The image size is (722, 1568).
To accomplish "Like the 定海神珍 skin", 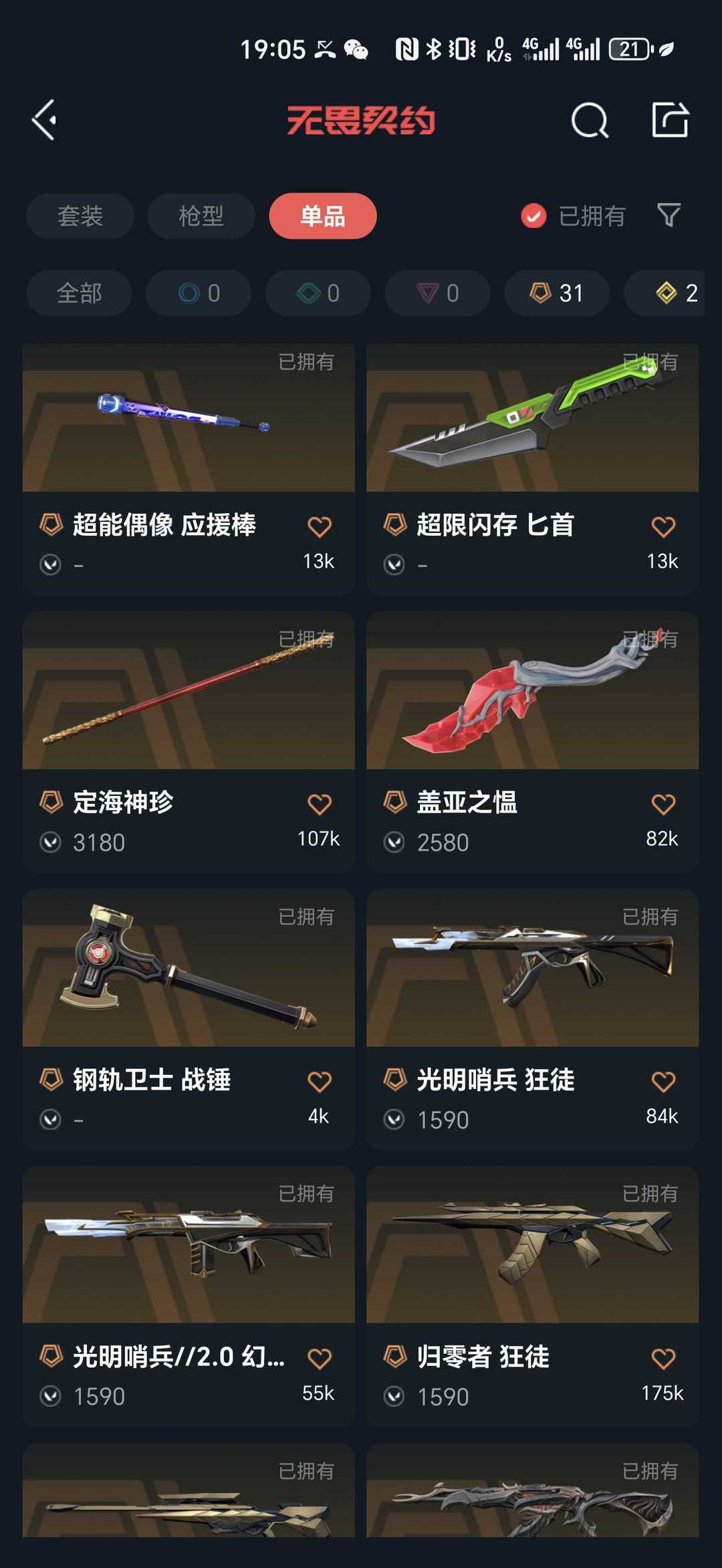I will point(320,804).
